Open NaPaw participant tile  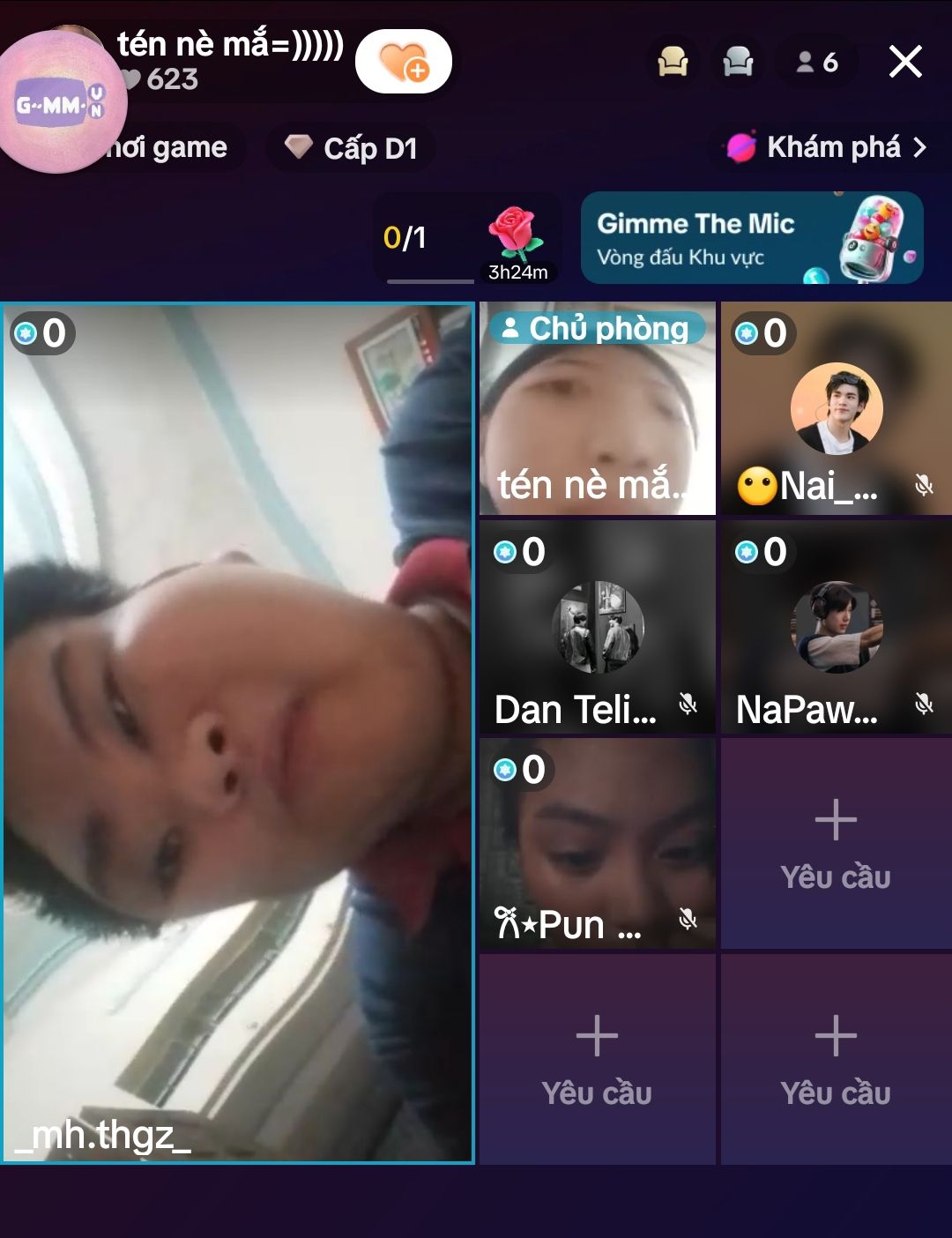836,627
